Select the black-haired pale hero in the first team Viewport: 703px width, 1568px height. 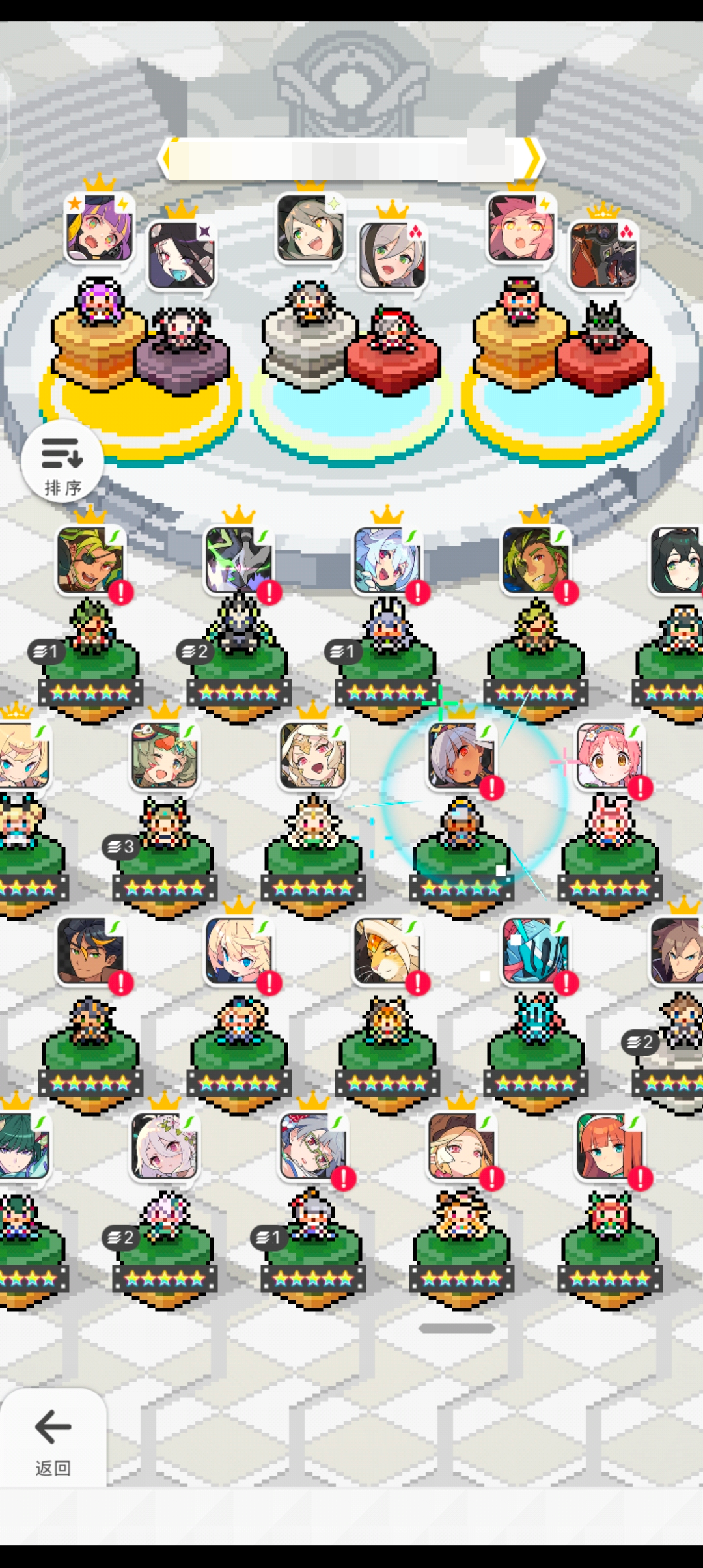point(181,255)
